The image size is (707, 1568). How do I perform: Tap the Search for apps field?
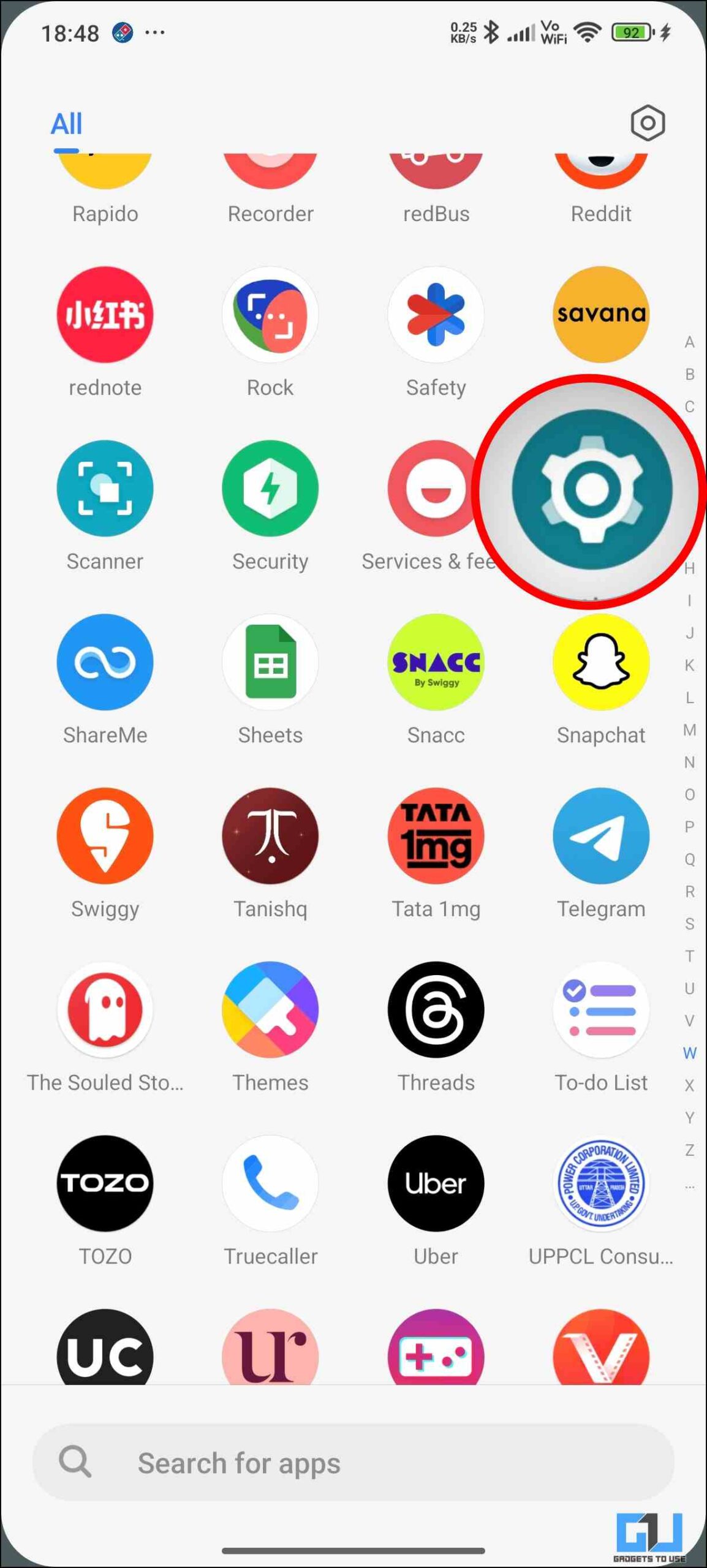click(353, 1462)
